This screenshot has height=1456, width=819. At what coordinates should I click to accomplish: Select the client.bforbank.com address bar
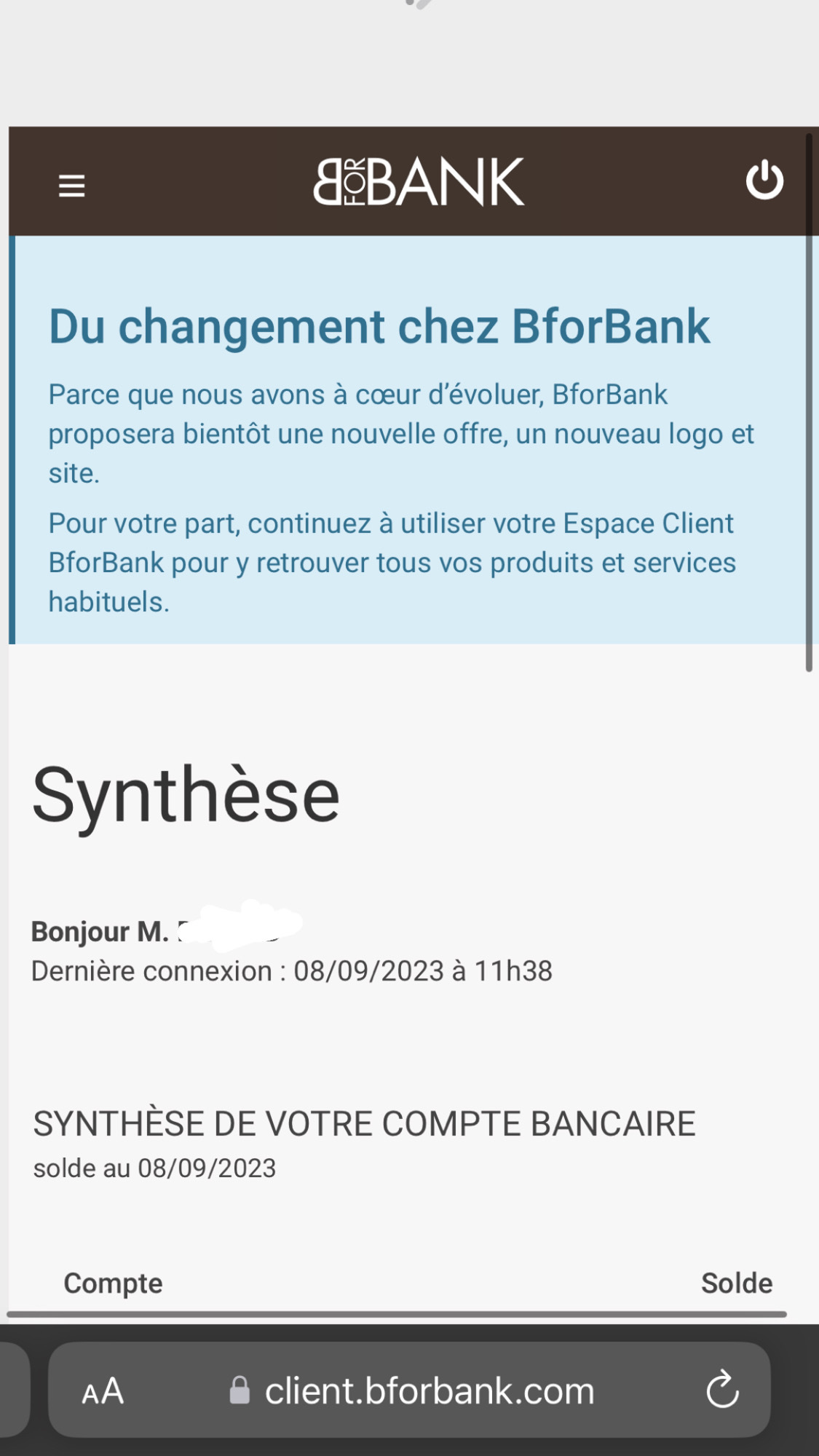click(x=428, y=1391)
